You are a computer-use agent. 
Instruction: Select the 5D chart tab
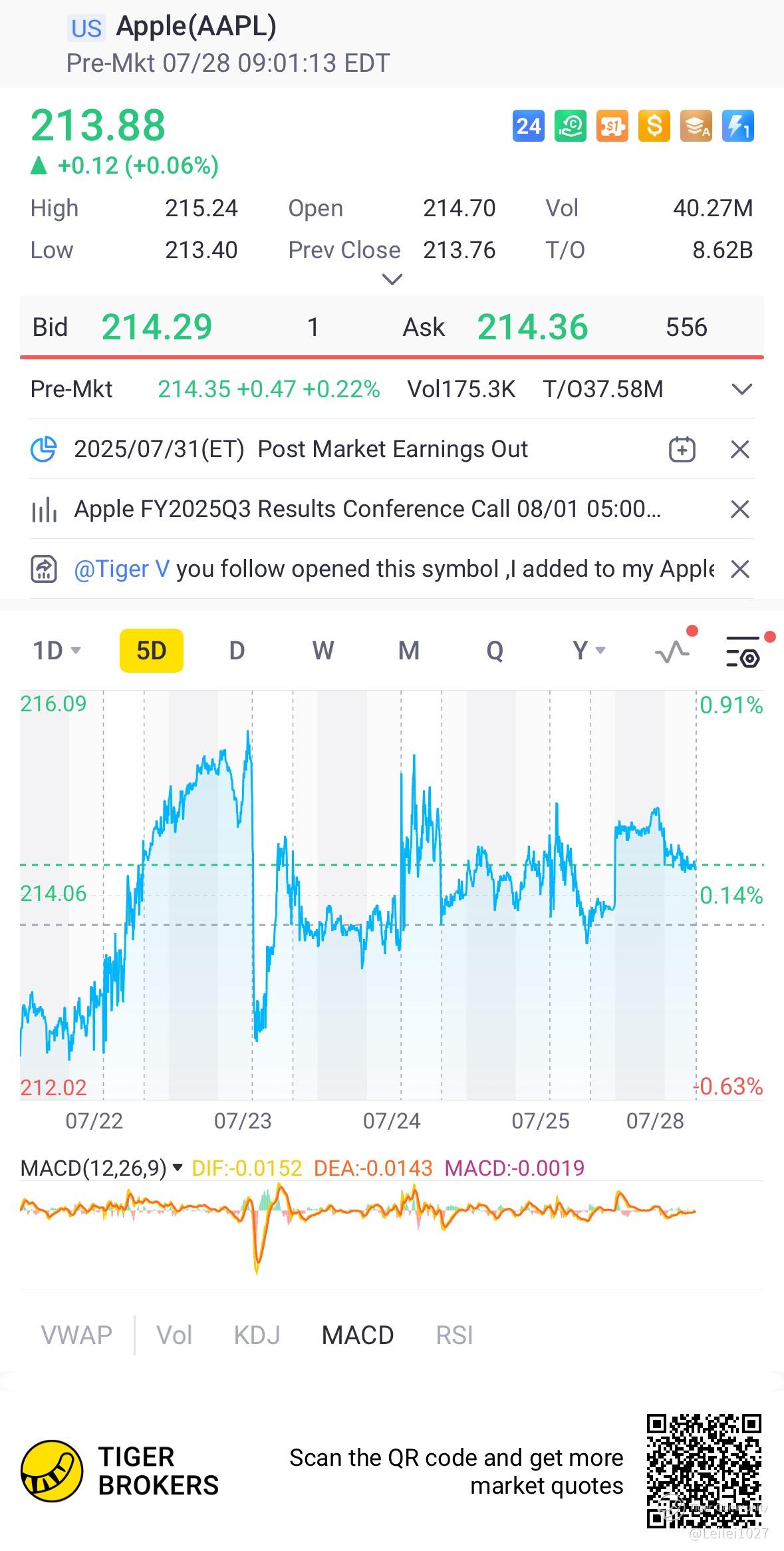click(x=151, y=650)
